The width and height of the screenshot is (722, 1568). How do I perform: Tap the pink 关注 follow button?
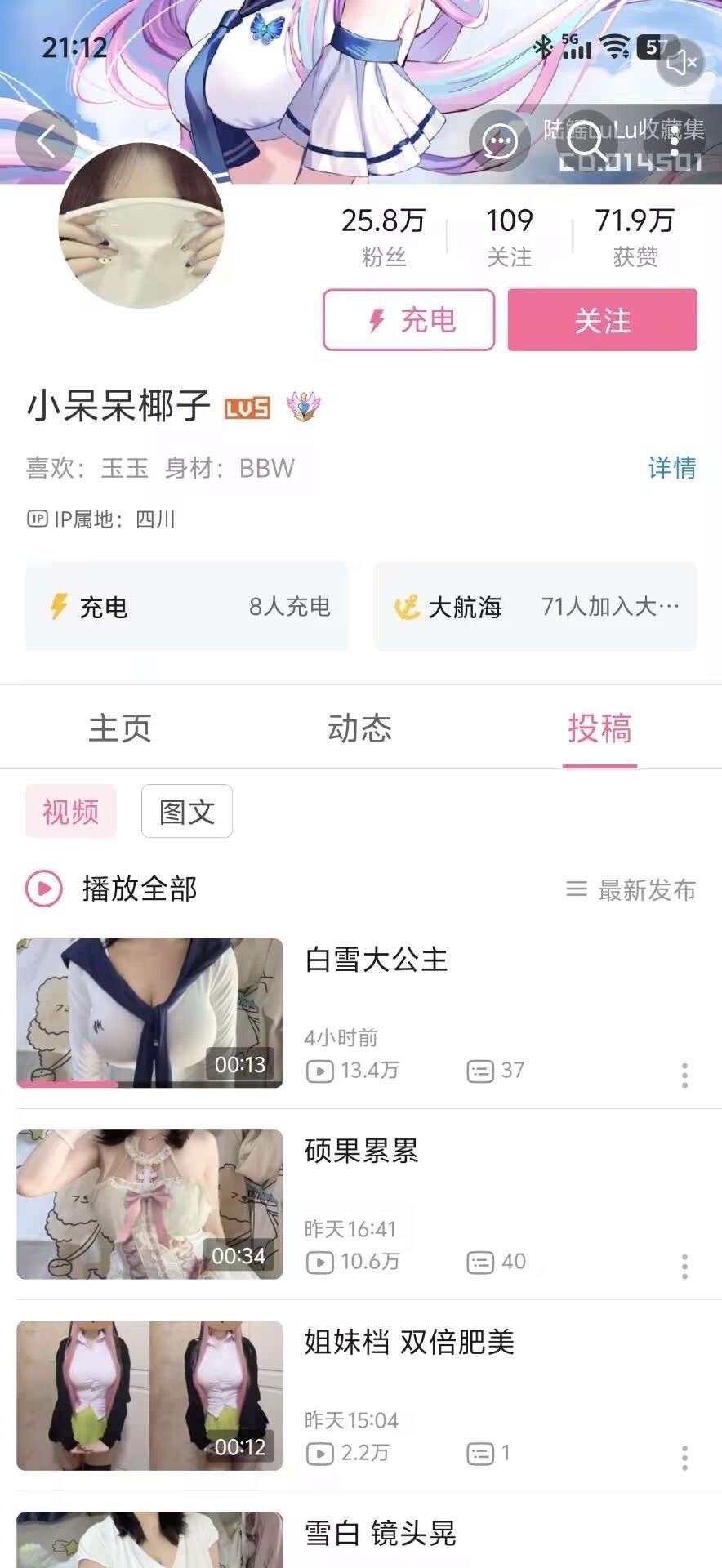coord(602,320)
